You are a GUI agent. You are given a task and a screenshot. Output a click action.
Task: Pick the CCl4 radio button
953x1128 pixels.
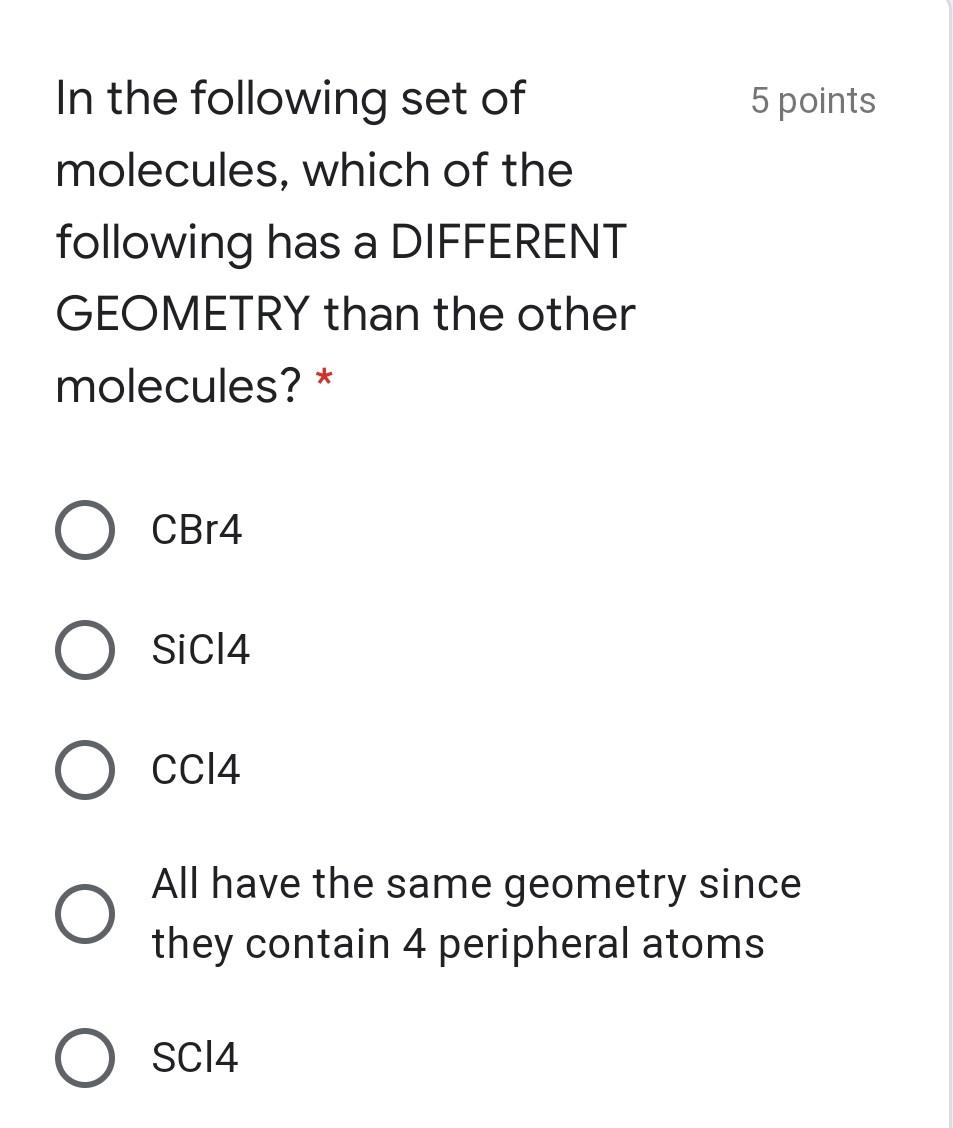tap(84, 770)
